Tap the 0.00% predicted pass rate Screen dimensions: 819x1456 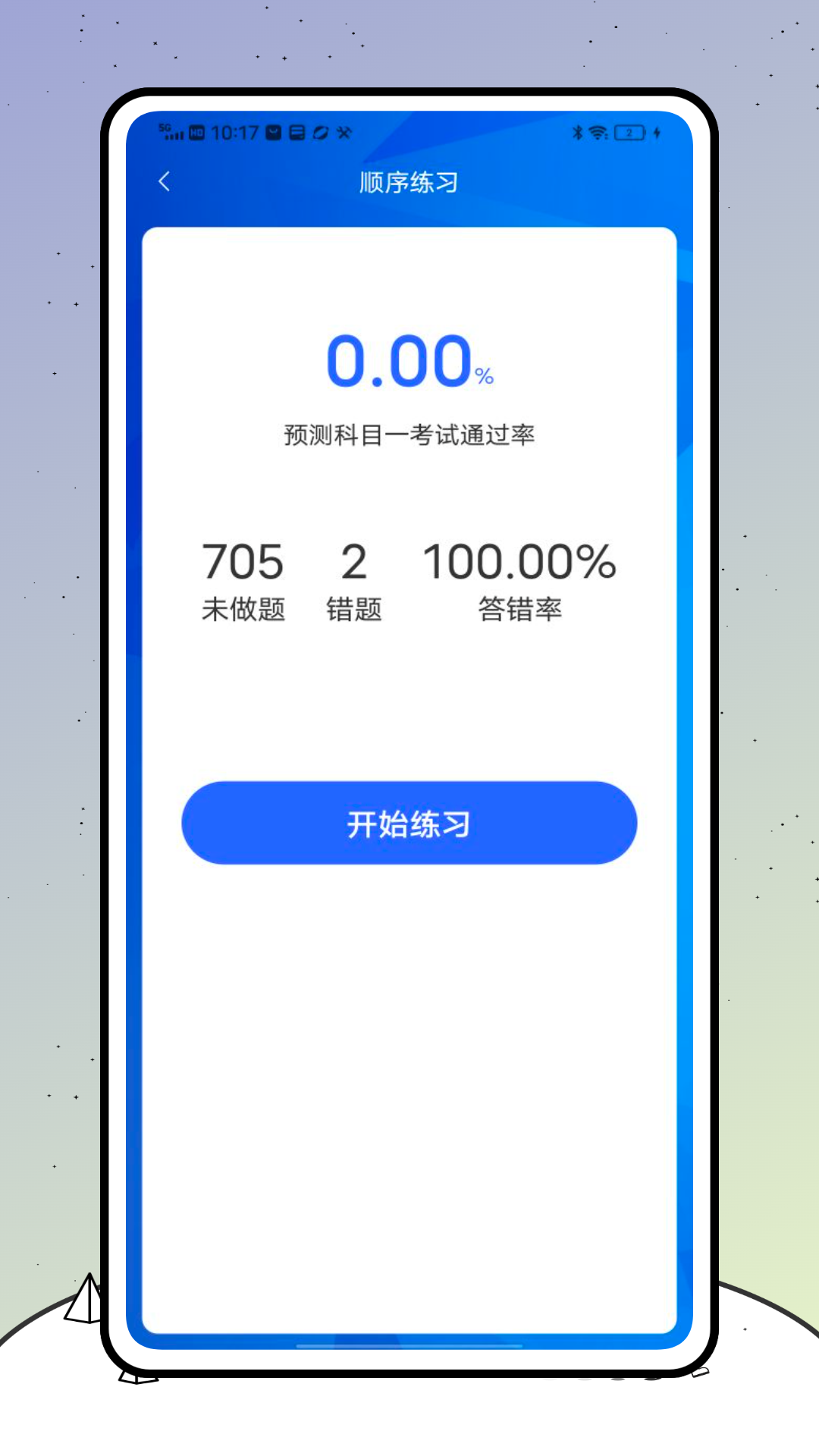(x=408, y=362)
